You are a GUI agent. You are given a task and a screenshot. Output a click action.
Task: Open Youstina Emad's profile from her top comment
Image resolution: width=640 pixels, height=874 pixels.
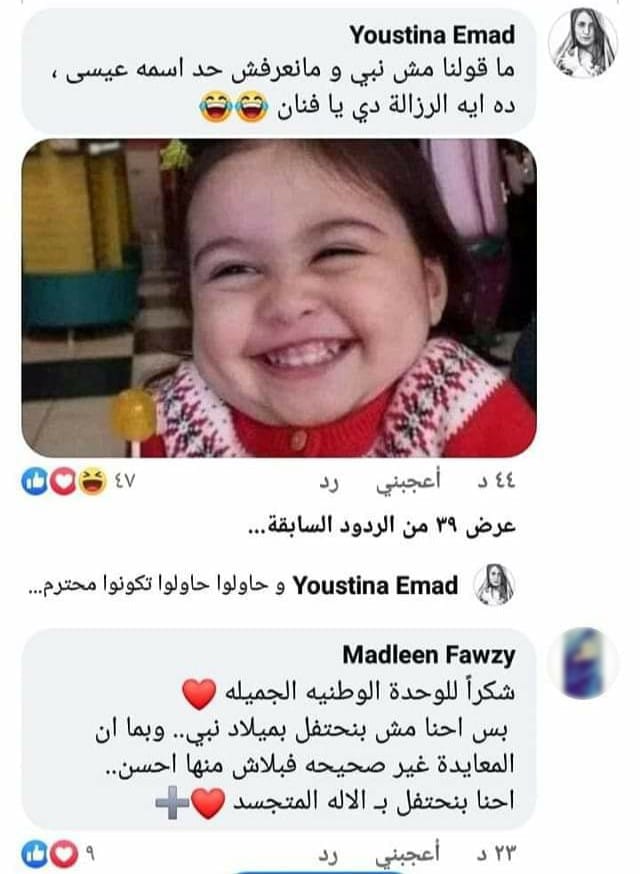coord(432,36)
